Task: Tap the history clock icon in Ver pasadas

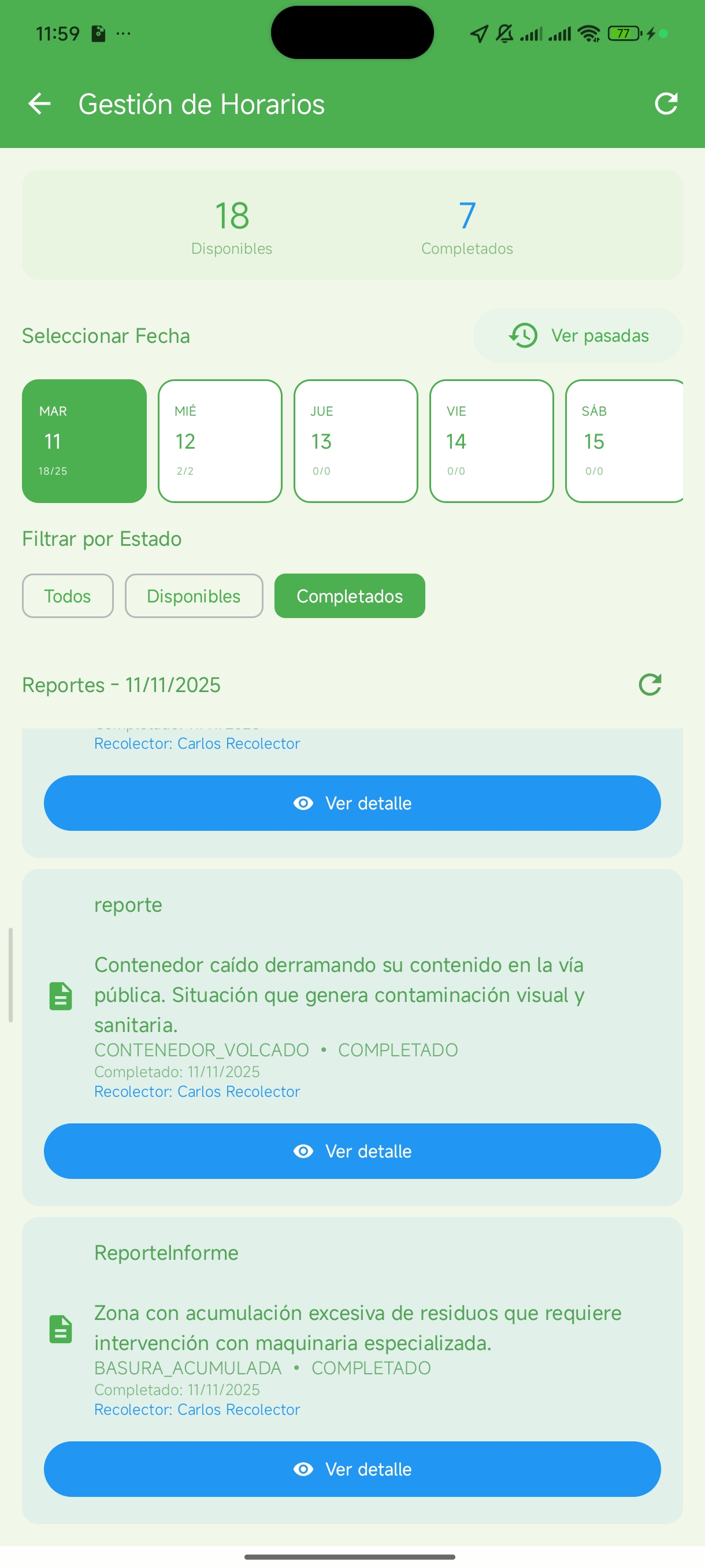Action: pos(522,335)
